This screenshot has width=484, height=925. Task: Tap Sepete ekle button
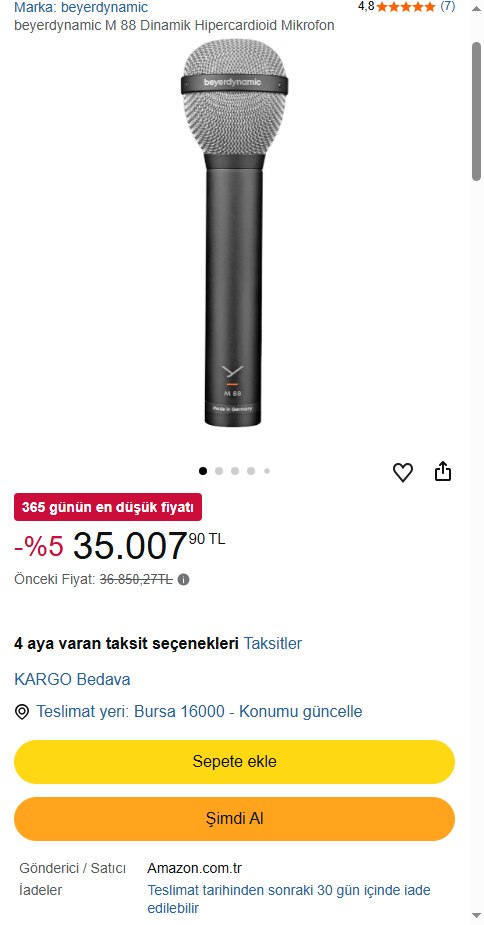tap(234, 762)
